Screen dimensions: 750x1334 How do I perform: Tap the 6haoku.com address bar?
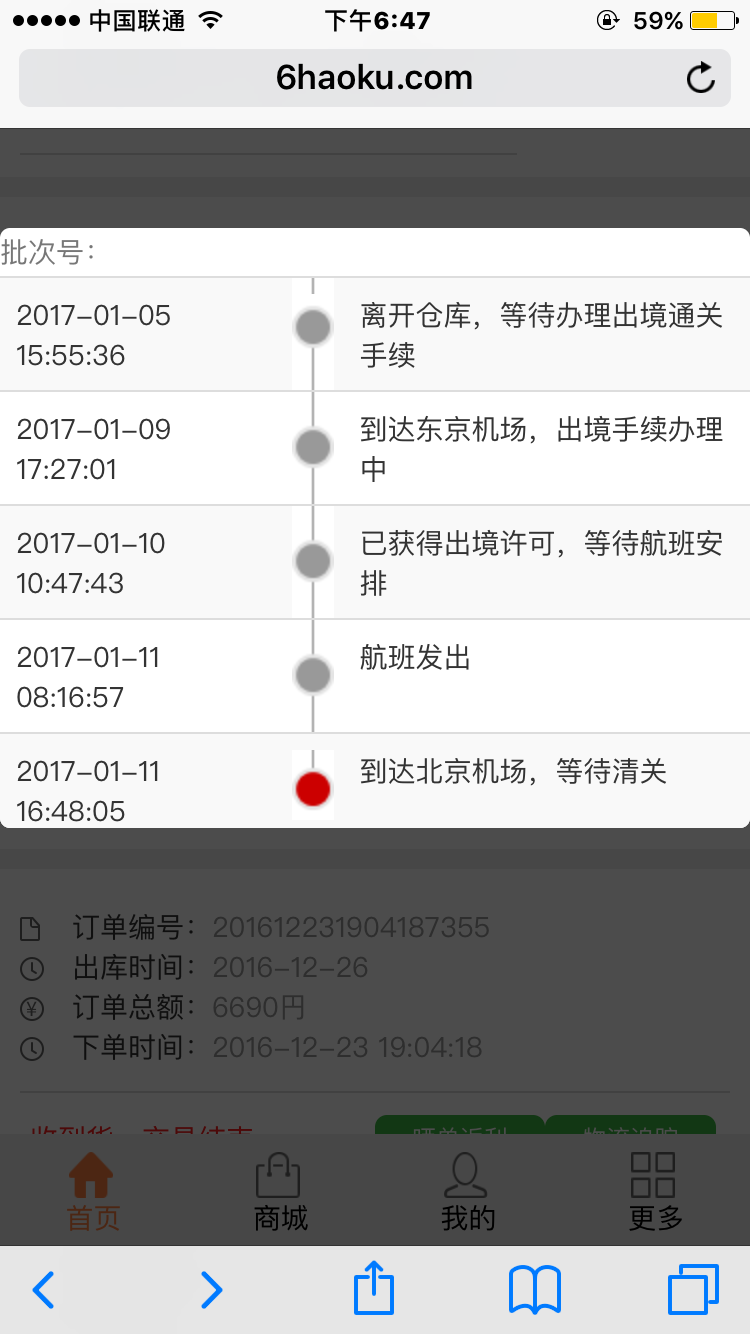[375, 78]
